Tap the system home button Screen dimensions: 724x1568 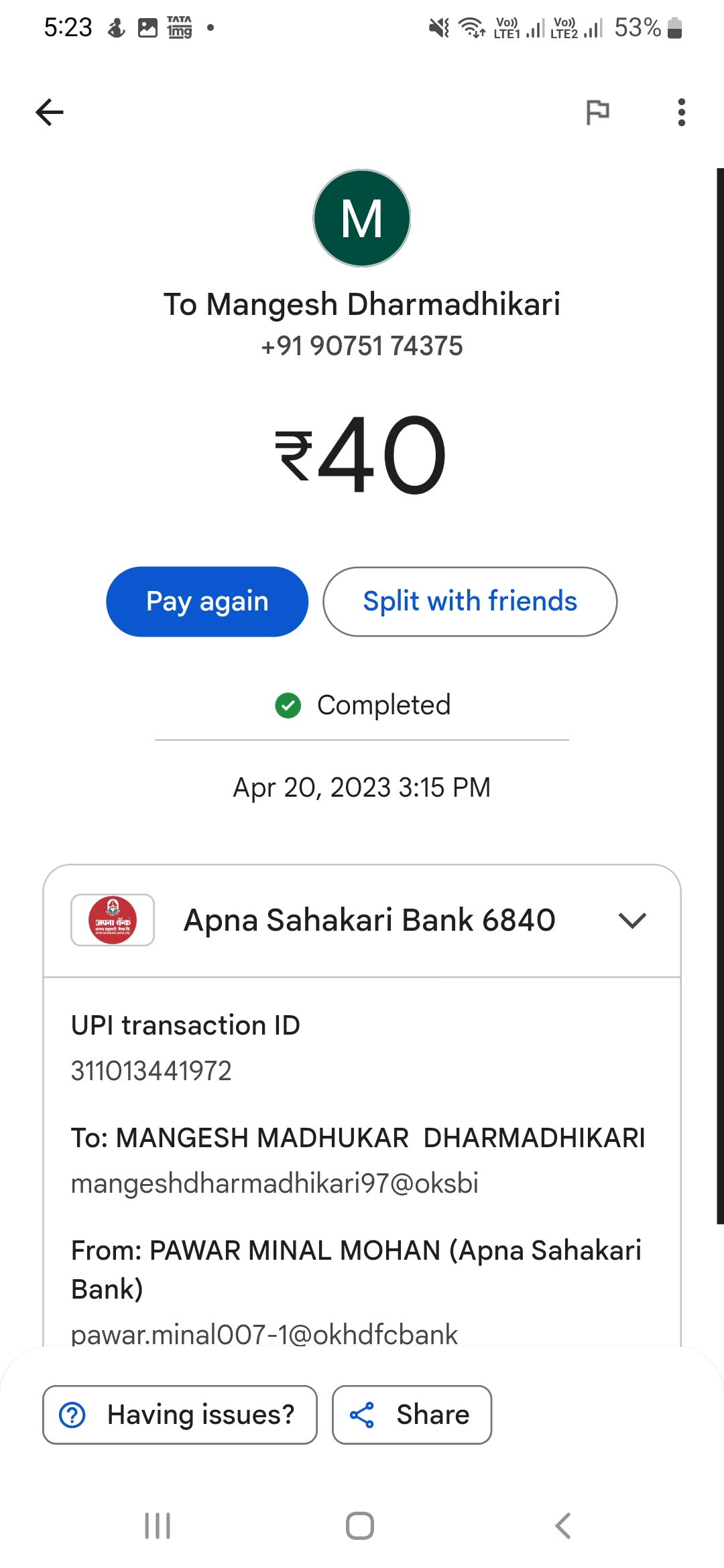click(x=360, y=1526)
